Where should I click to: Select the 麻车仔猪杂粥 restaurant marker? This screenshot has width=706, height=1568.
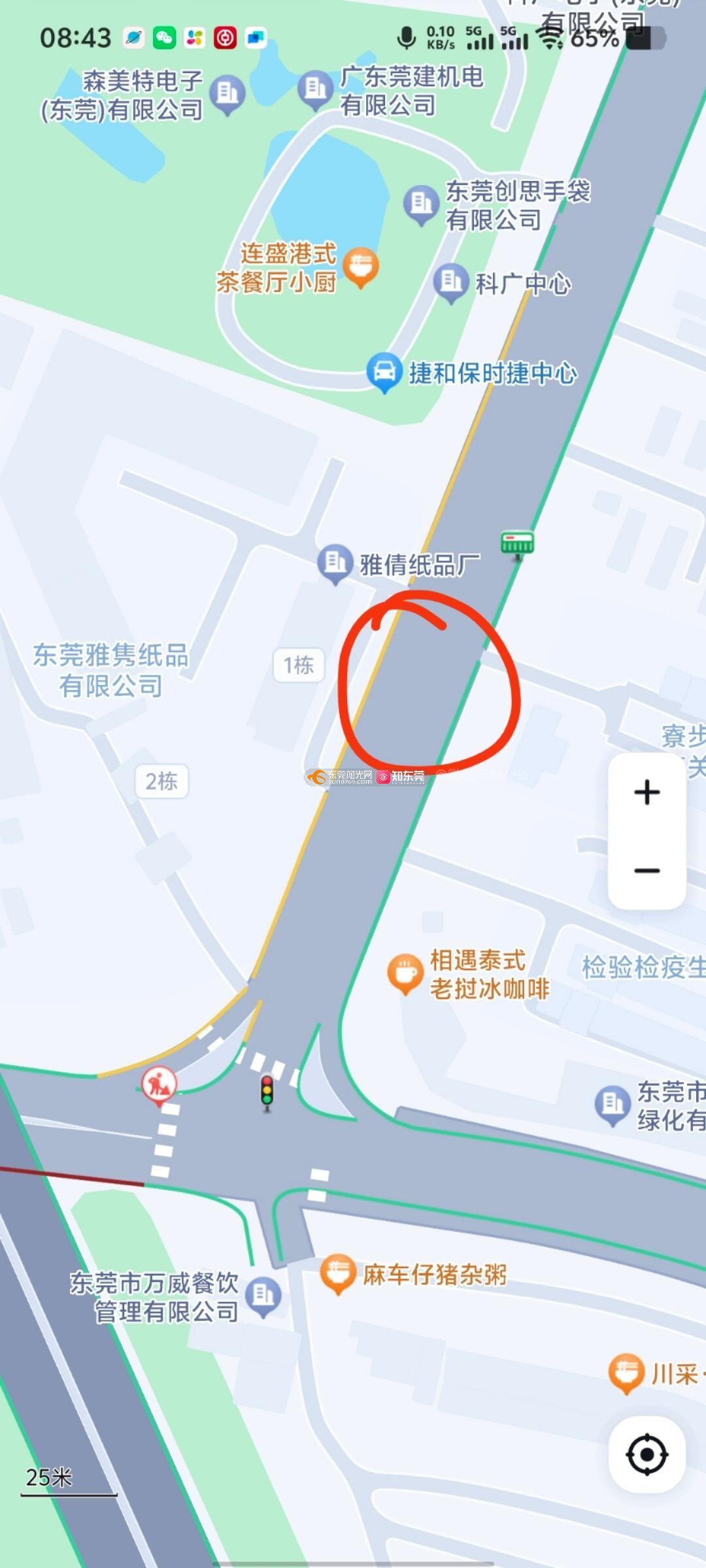(x=337, y=1273)
